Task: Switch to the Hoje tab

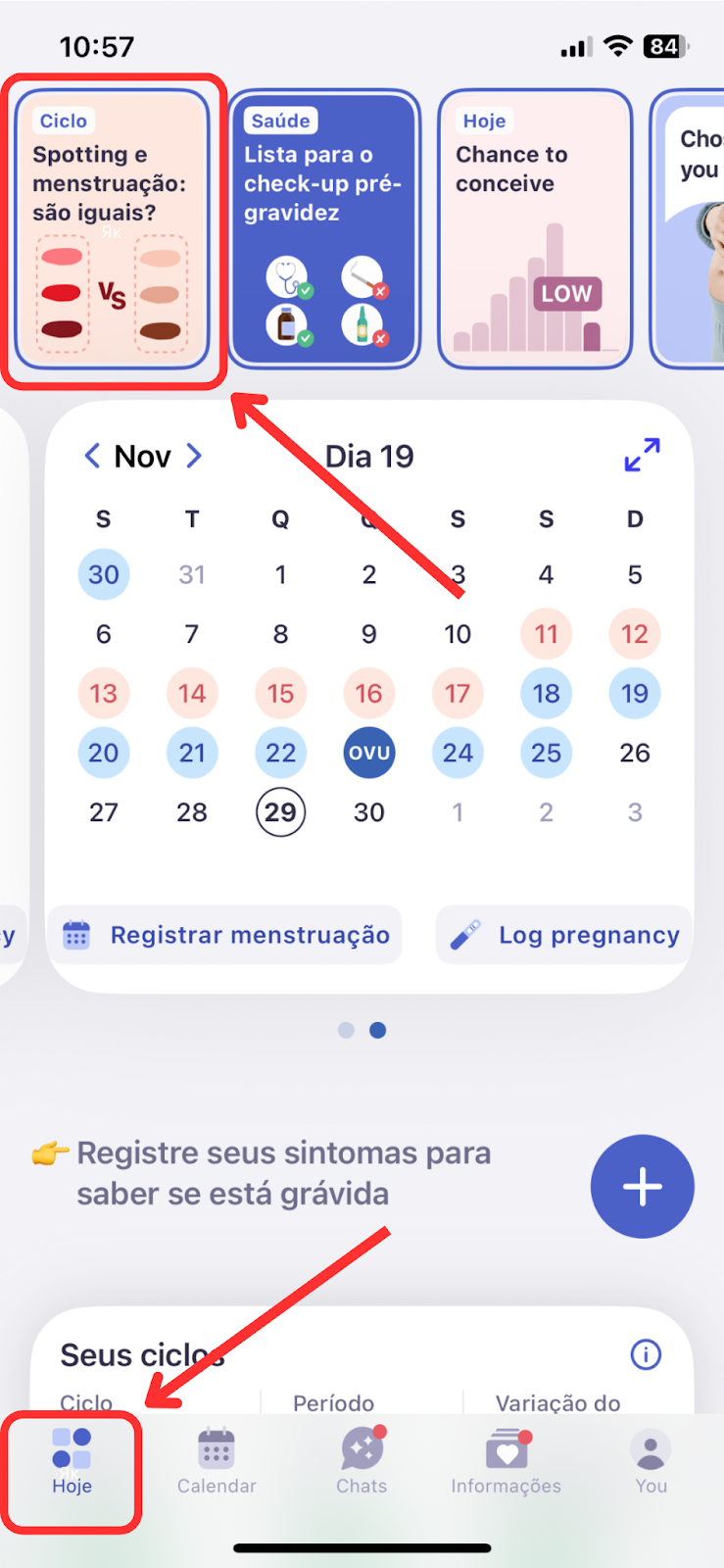Action: tap(72, 1460)
